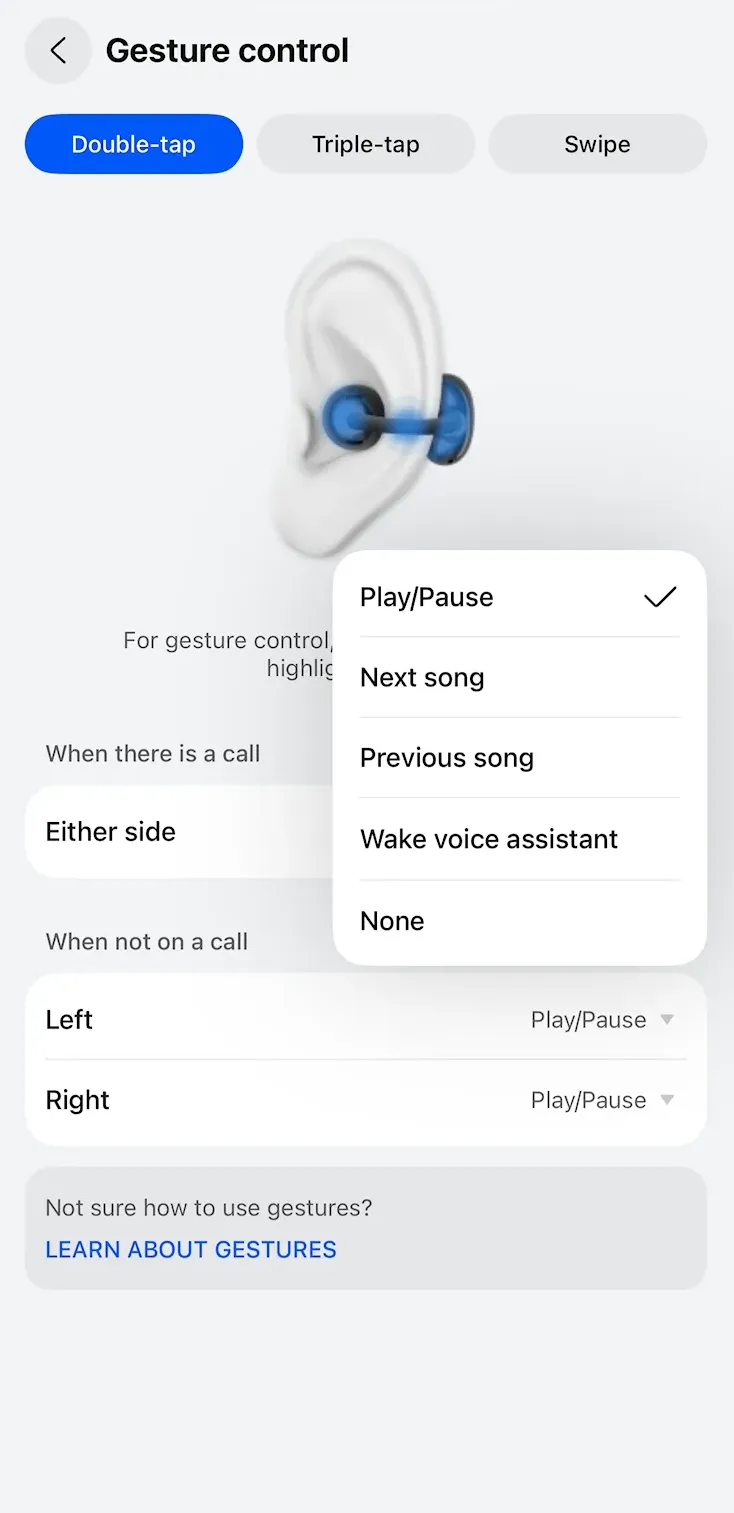Expand the Left gesture dropdown
This screenshot has width=734, height=1513.
tap(602, 1020)
